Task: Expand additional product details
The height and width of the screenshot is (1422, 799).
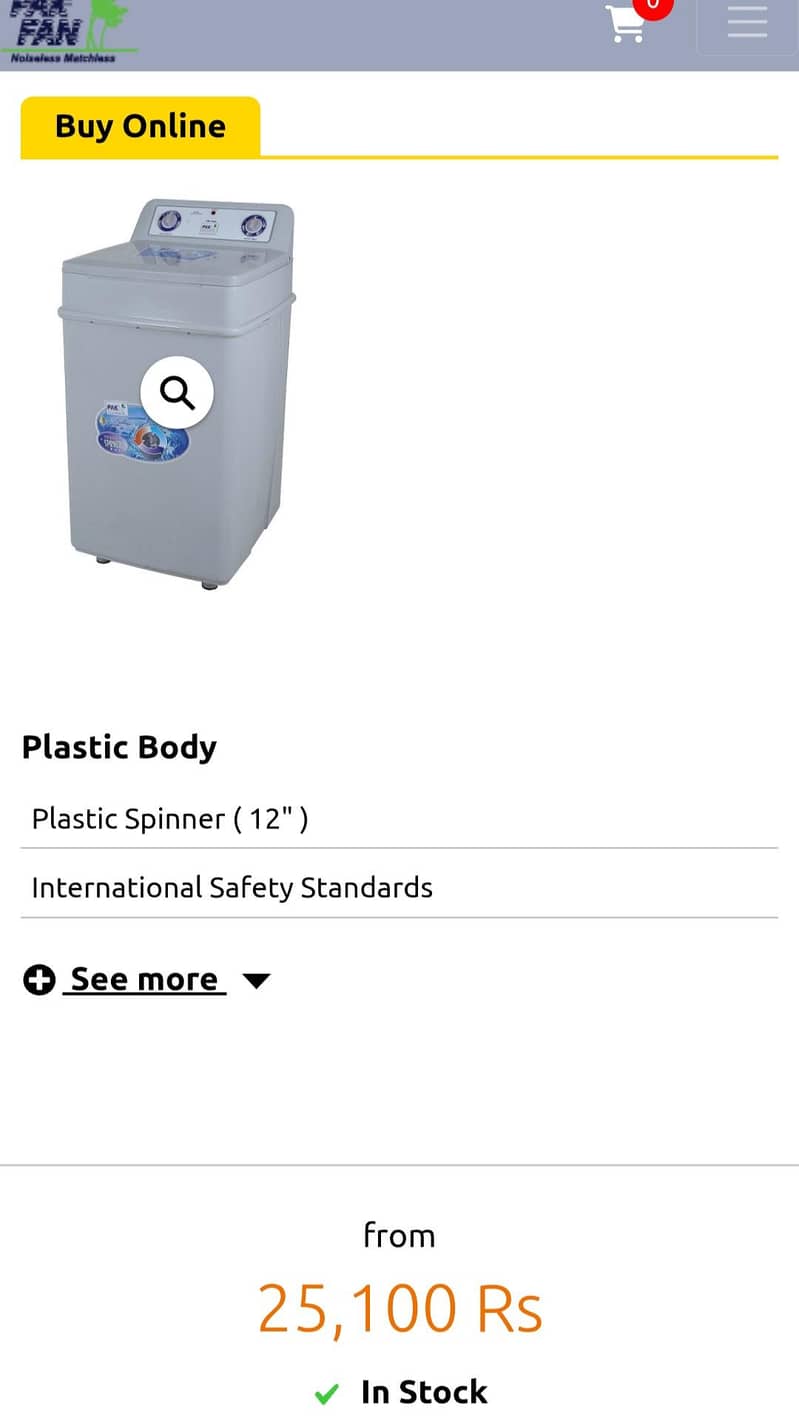Action: (145, 979)
